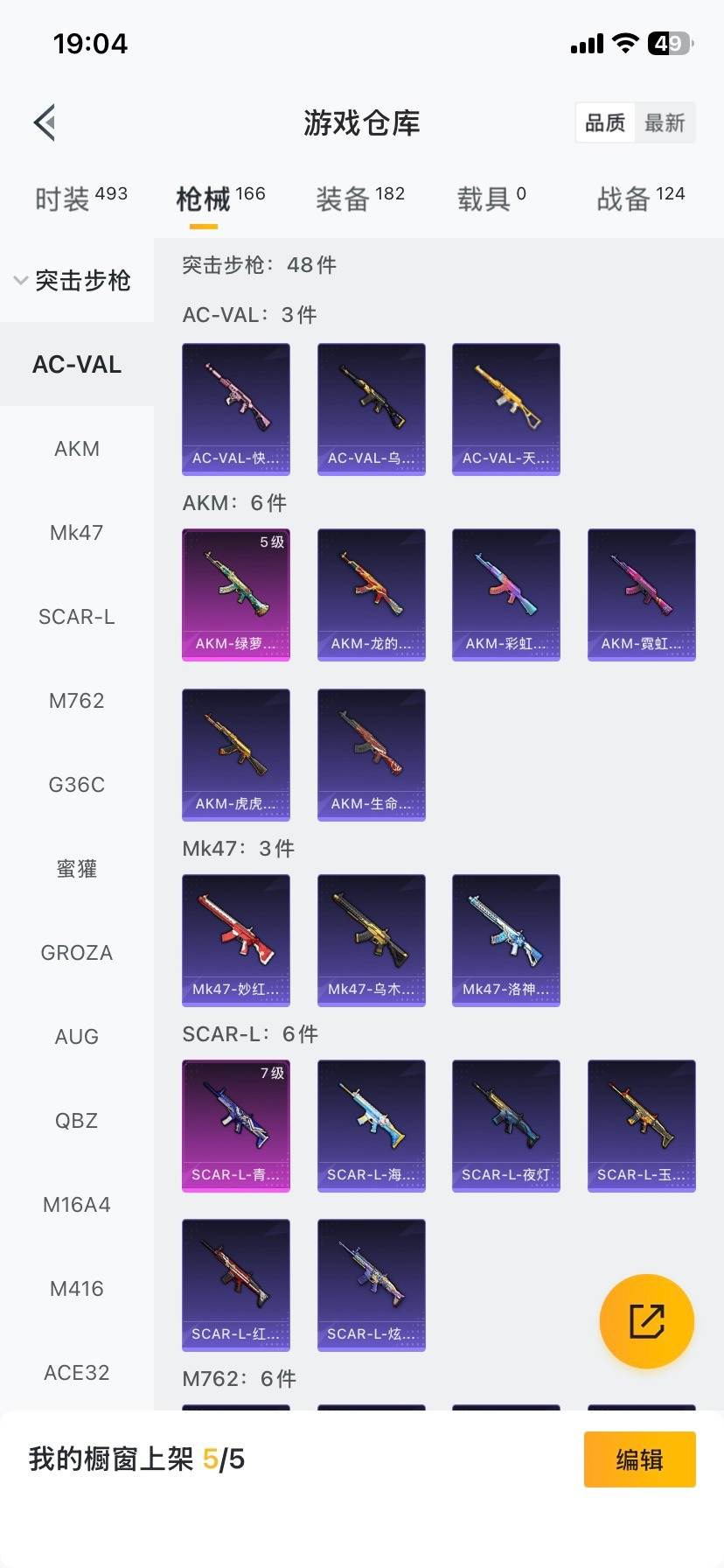This screenshot has width=724, height=1568.
Task: Switch to the 战备 tab
Action: [640, 199]
